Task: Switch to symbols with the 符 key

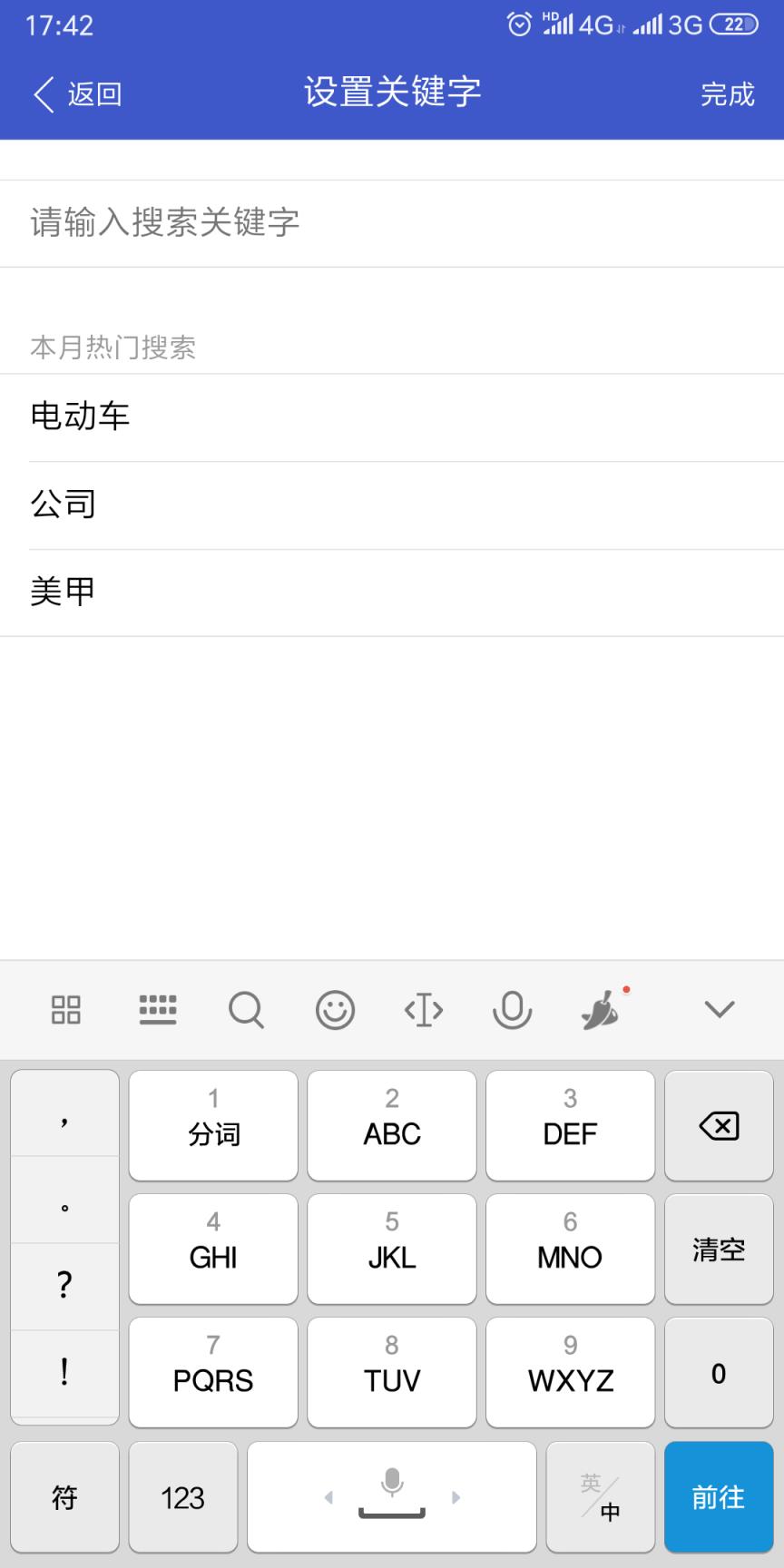Action: point(64,1496)
